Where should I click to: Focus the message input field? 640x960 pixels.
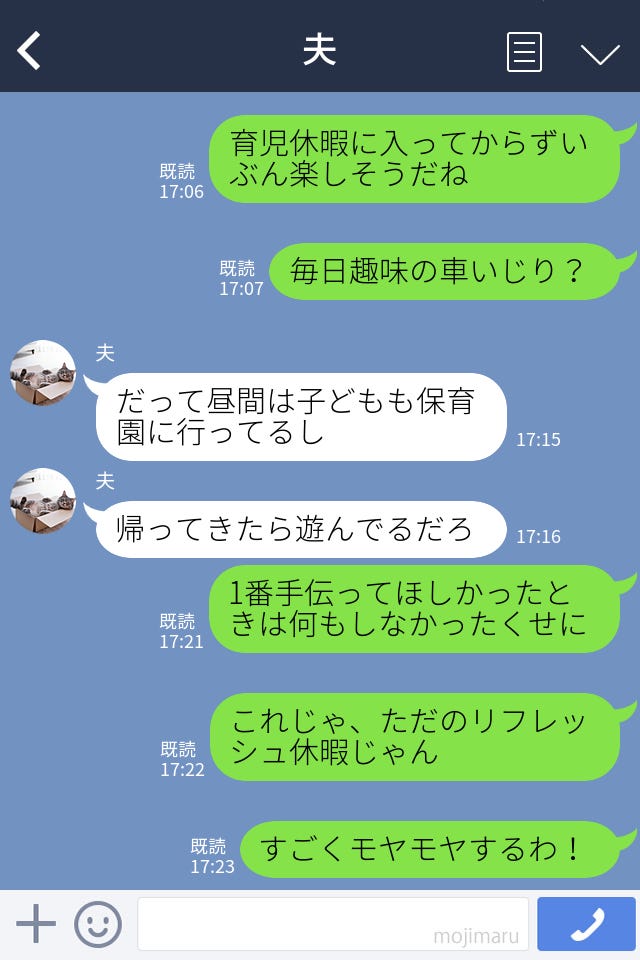(332, 924)
